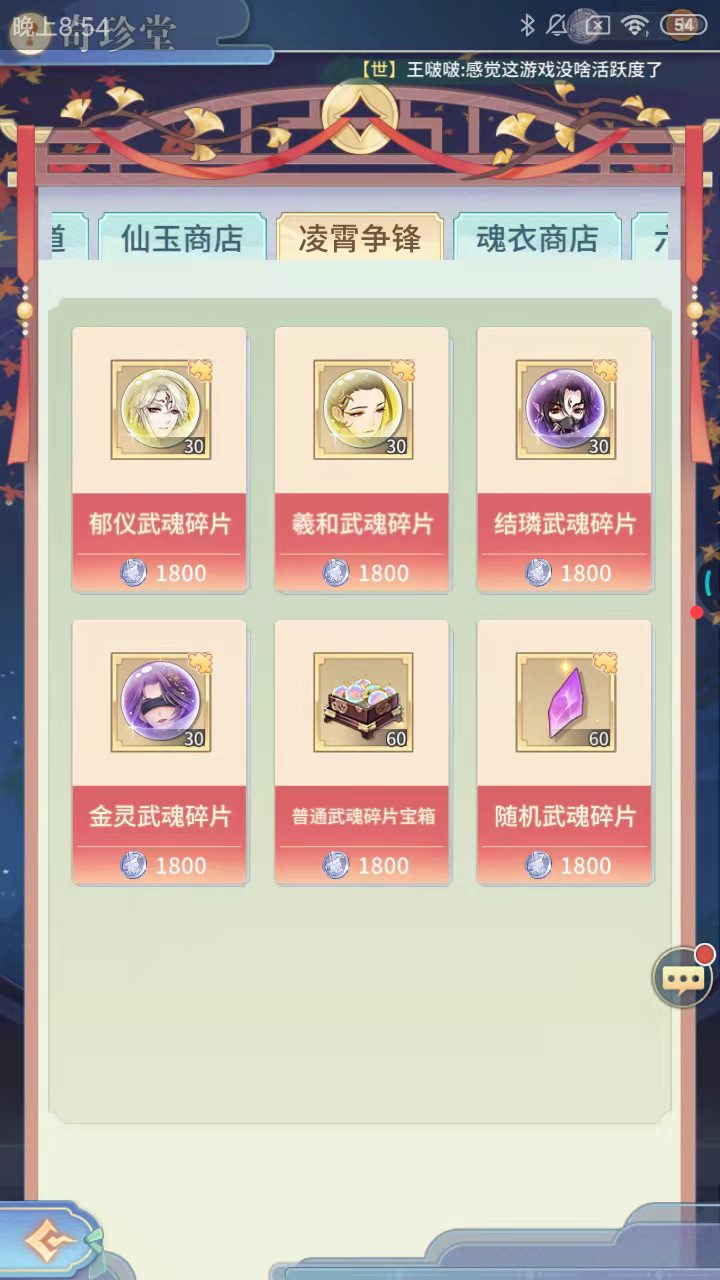Select the 凌霄争锋 tab
This screenshot has height=1280, width=720.
pyautogui.click(x=360, y=238)
